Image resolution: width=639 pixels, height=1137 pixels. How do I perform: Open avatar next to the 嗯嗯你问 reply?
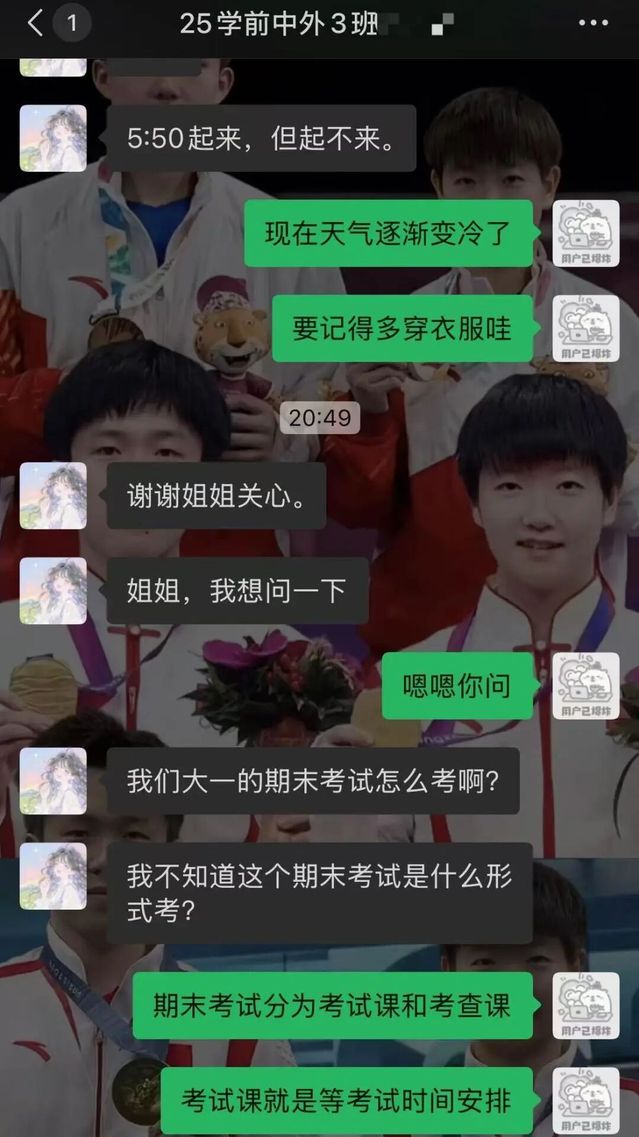click(586, 686)
